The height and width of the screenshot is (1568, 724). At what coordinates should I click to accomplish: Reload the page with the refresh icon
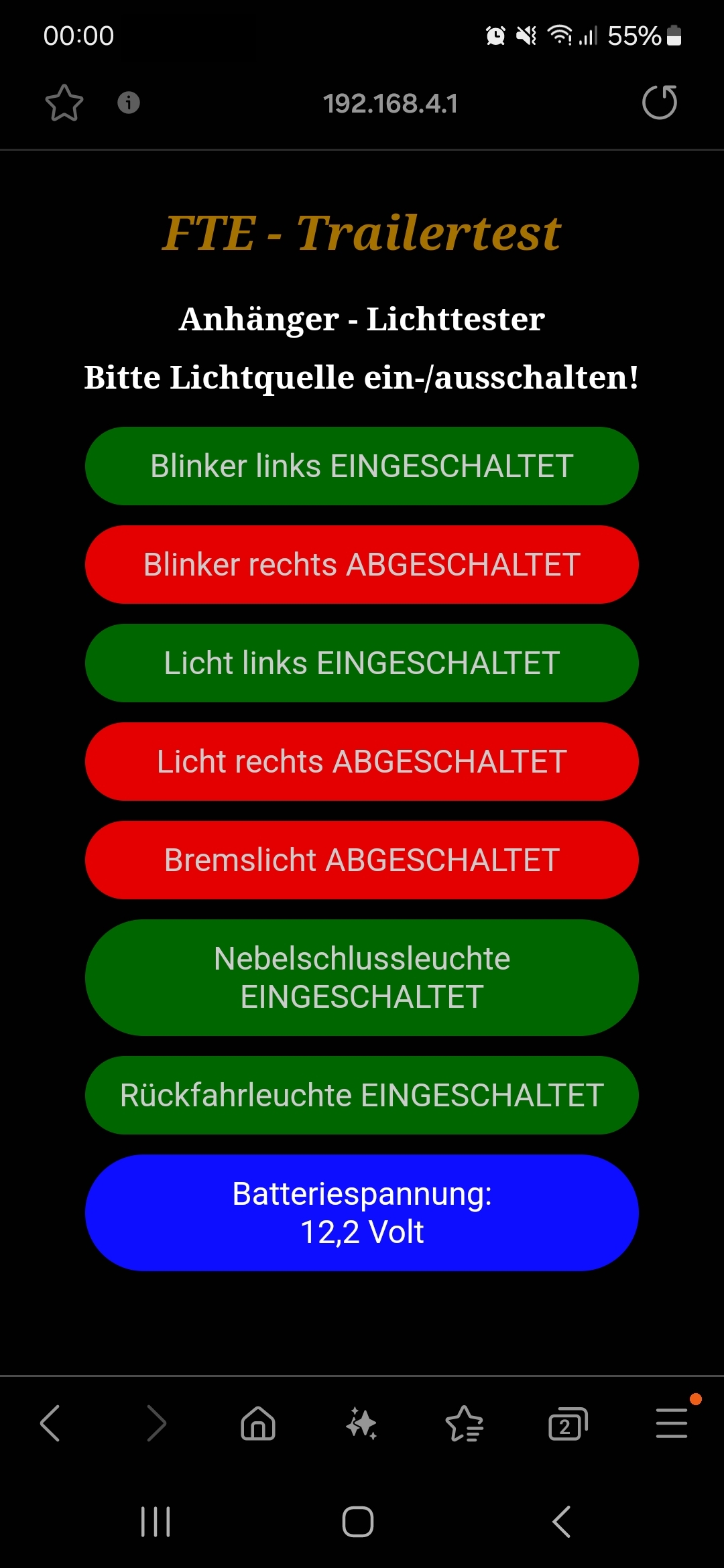point(660,103)
